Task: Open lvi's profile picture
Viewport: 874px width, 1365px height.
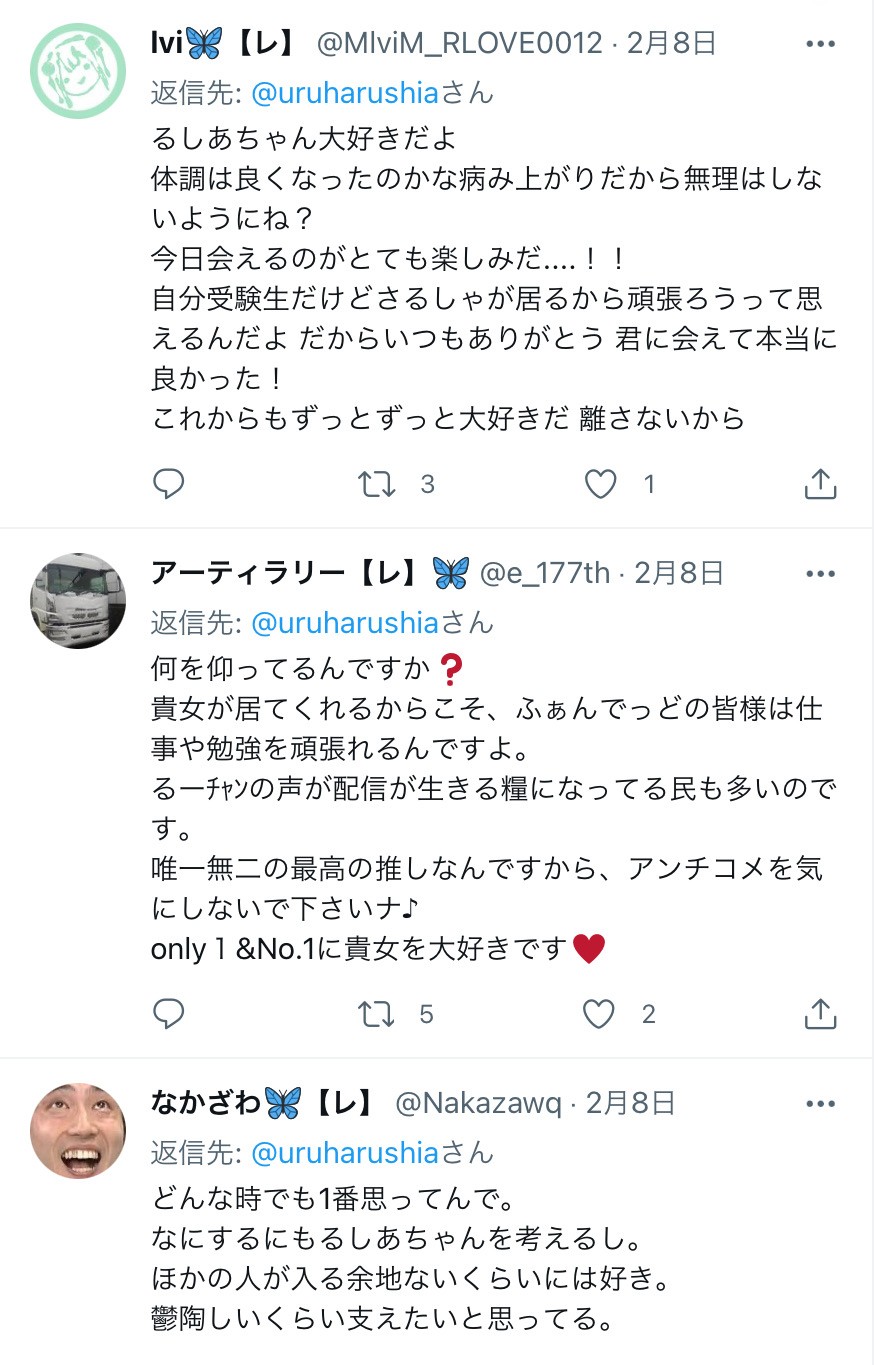Action: tap(78, 71)
